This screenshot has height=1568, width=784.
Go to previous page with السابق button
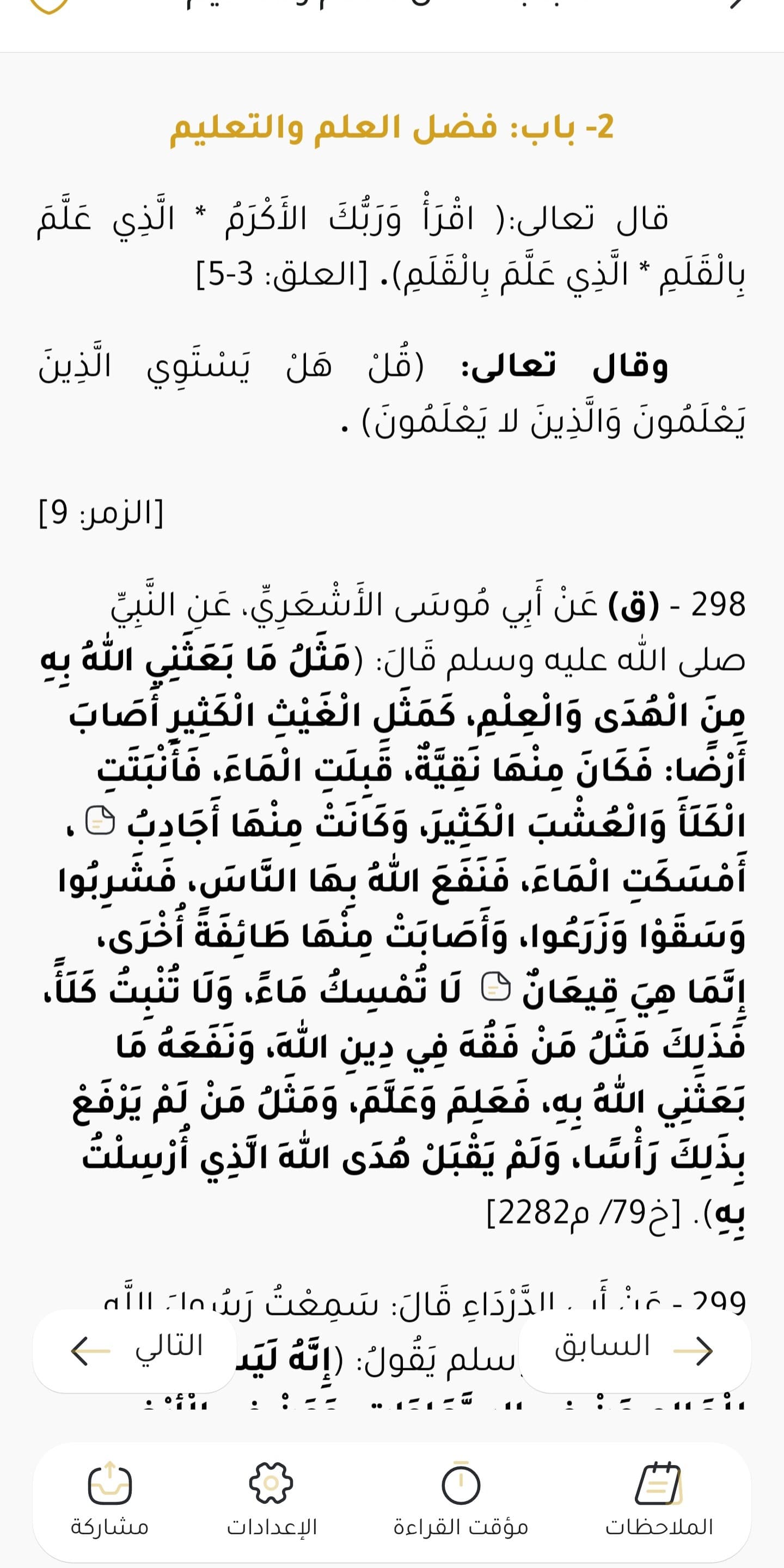pos(634,1350)
